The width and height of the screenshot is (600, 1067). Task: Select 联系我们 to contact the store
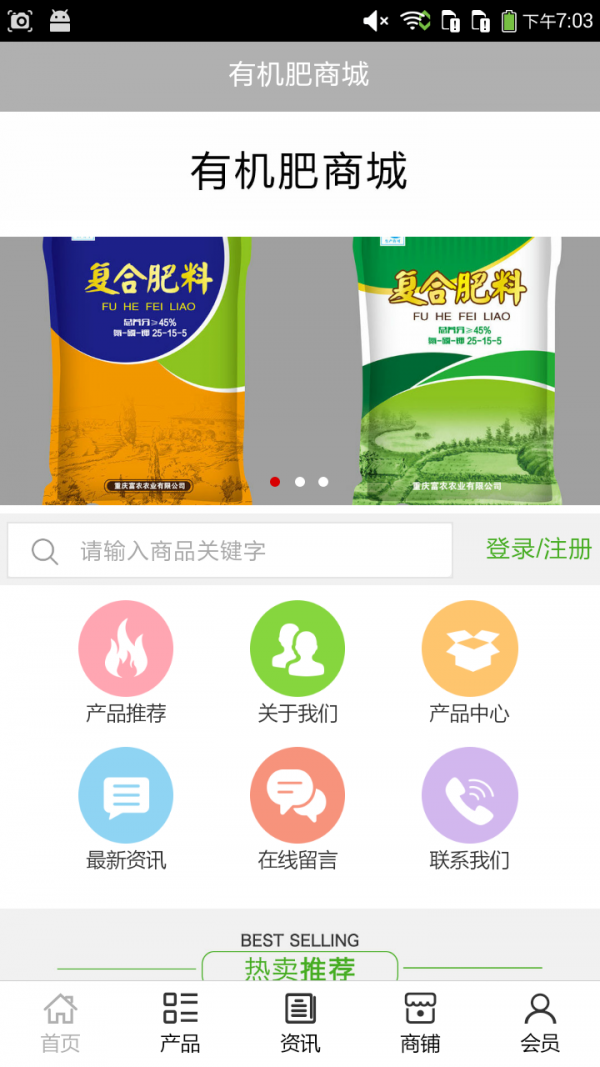point(469,808)
